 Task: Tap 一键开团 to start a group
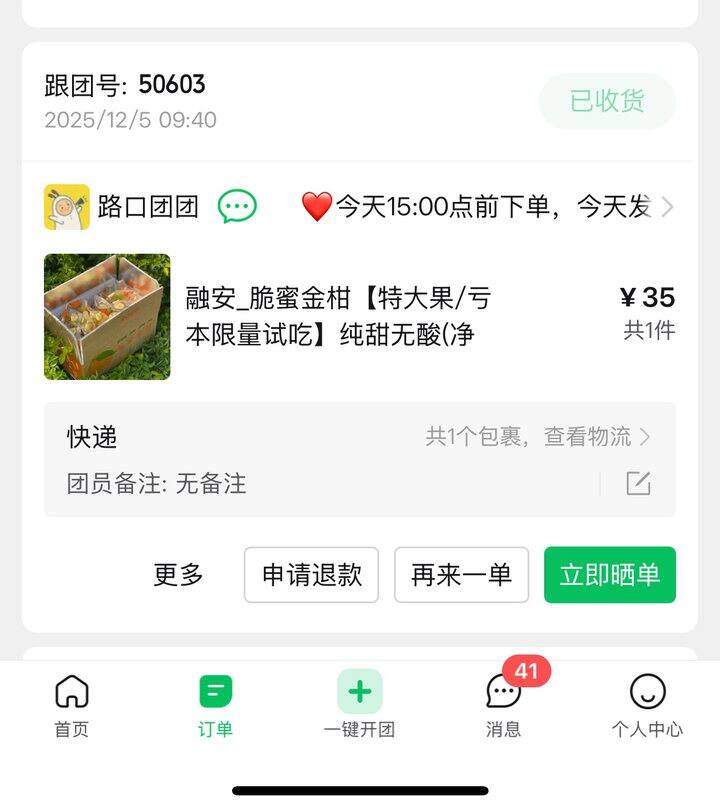[359, 705]
